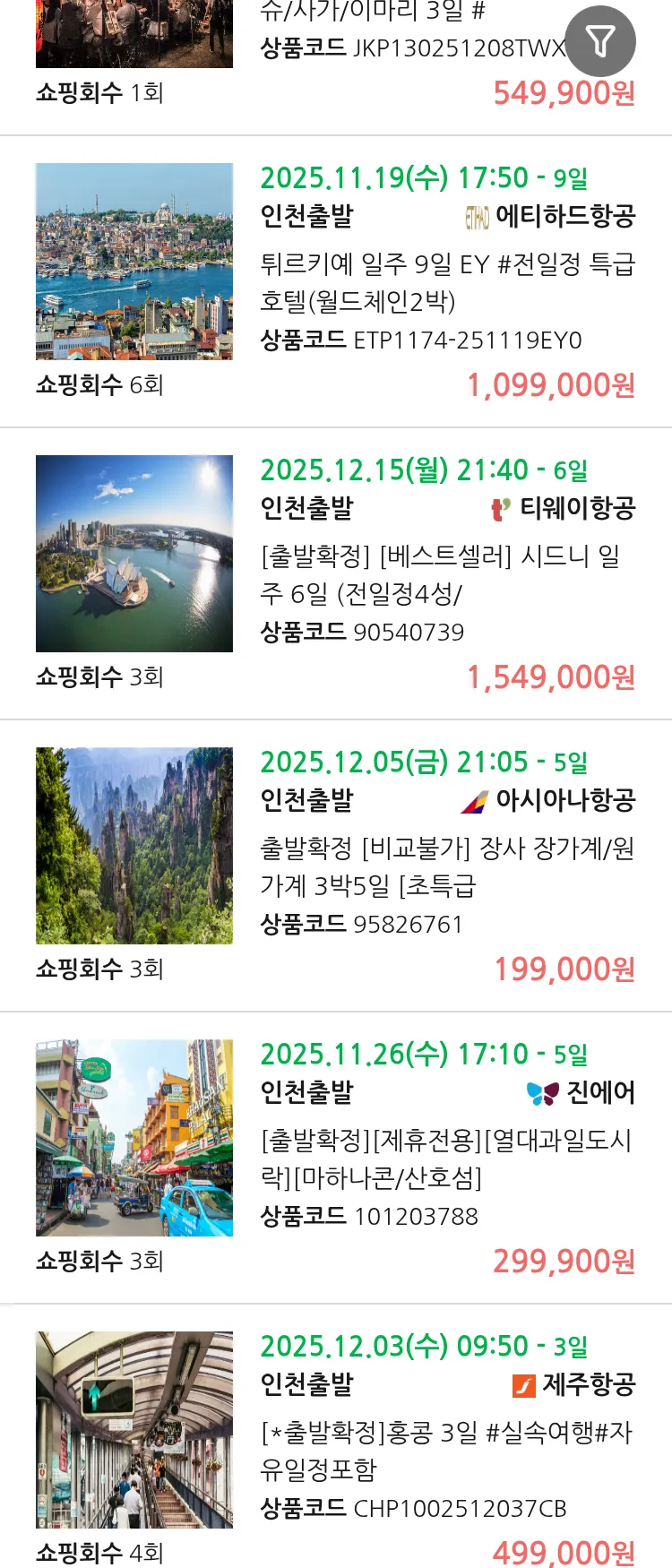View the 시드니 일주 6일 package
Screen dimensions: 672x1568
click(446, 573)
